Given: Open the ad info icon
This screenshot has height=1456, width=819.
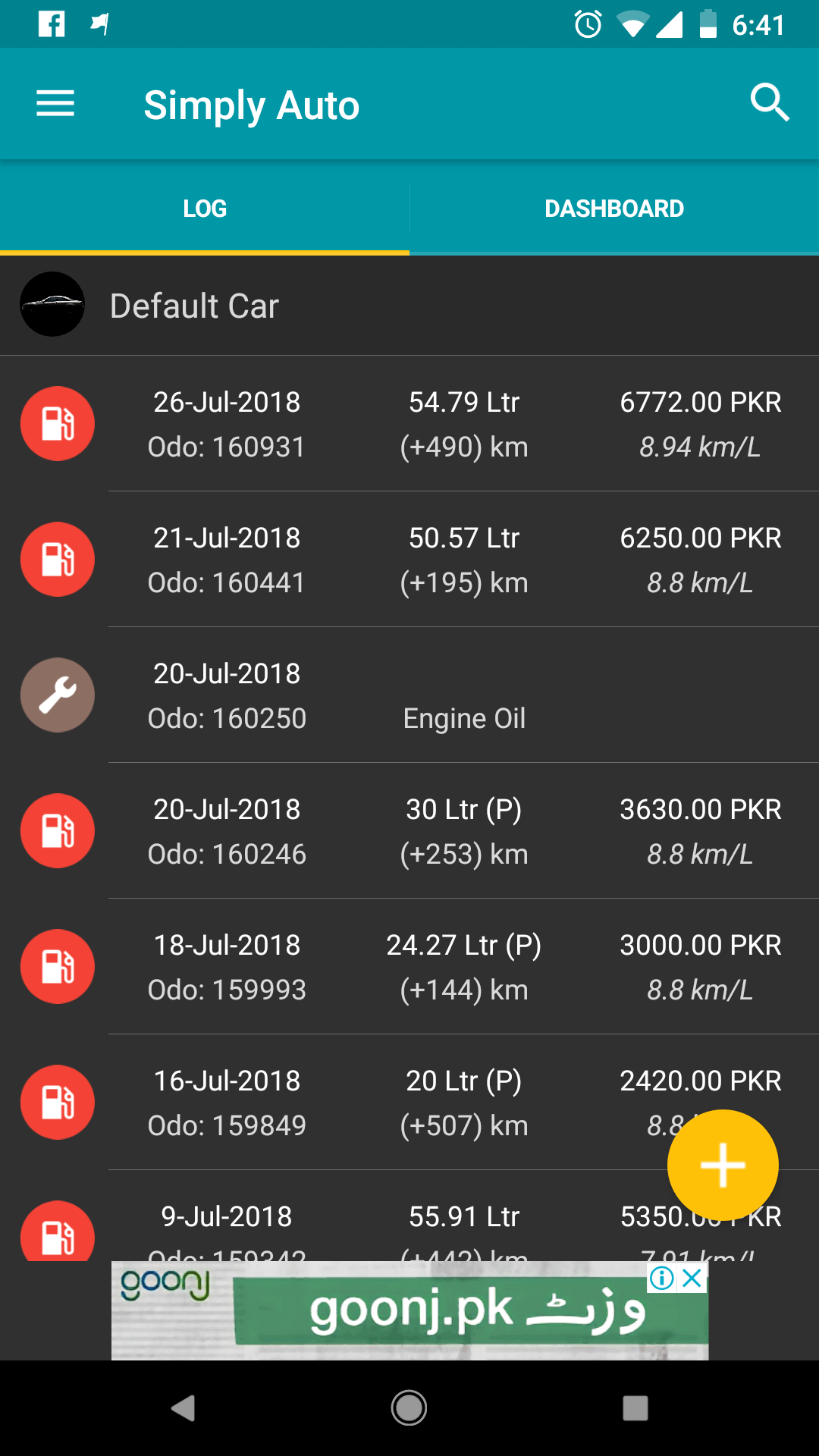Looking at the screenshot, I should (x=662, y=1279).
